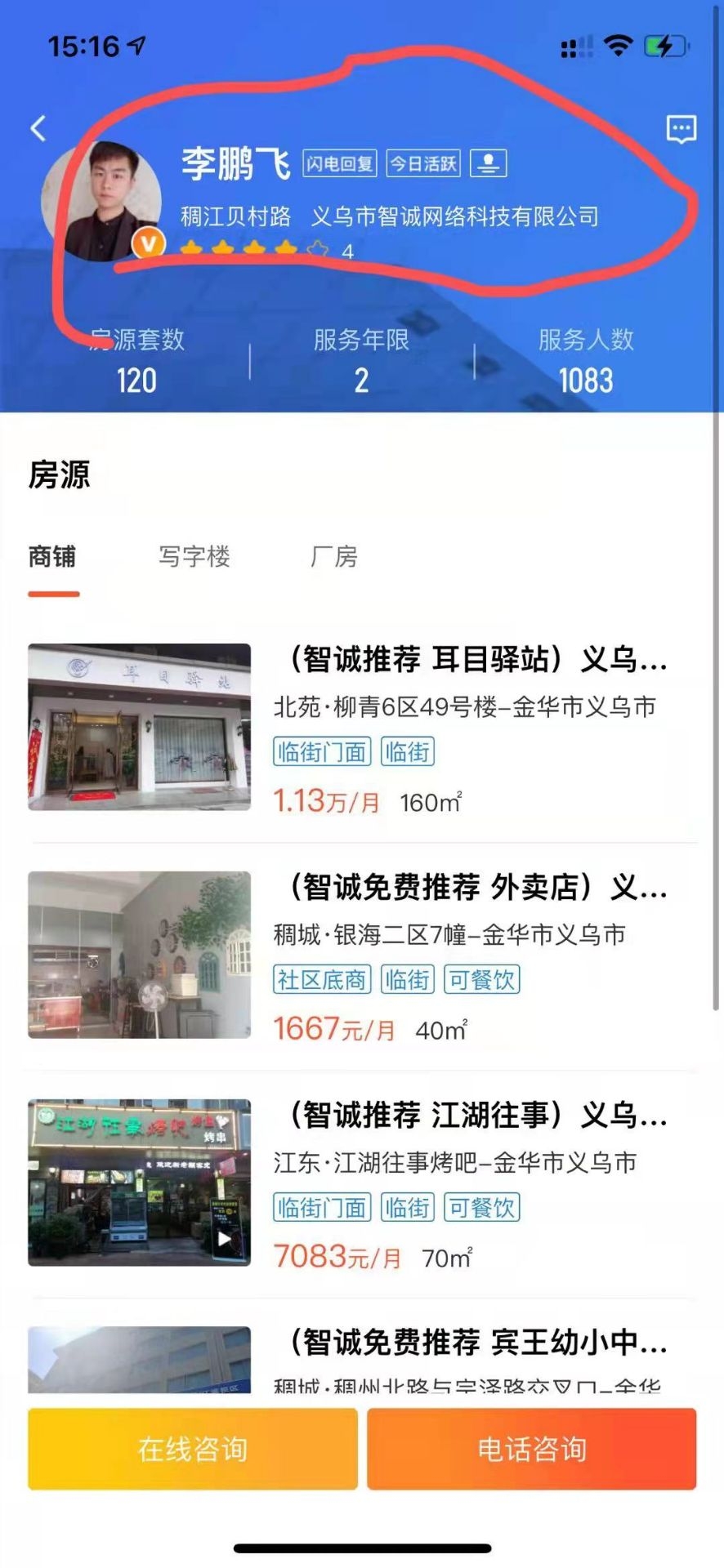
Task: Call the agent via 电话咨询
Action: point(532,1449)
